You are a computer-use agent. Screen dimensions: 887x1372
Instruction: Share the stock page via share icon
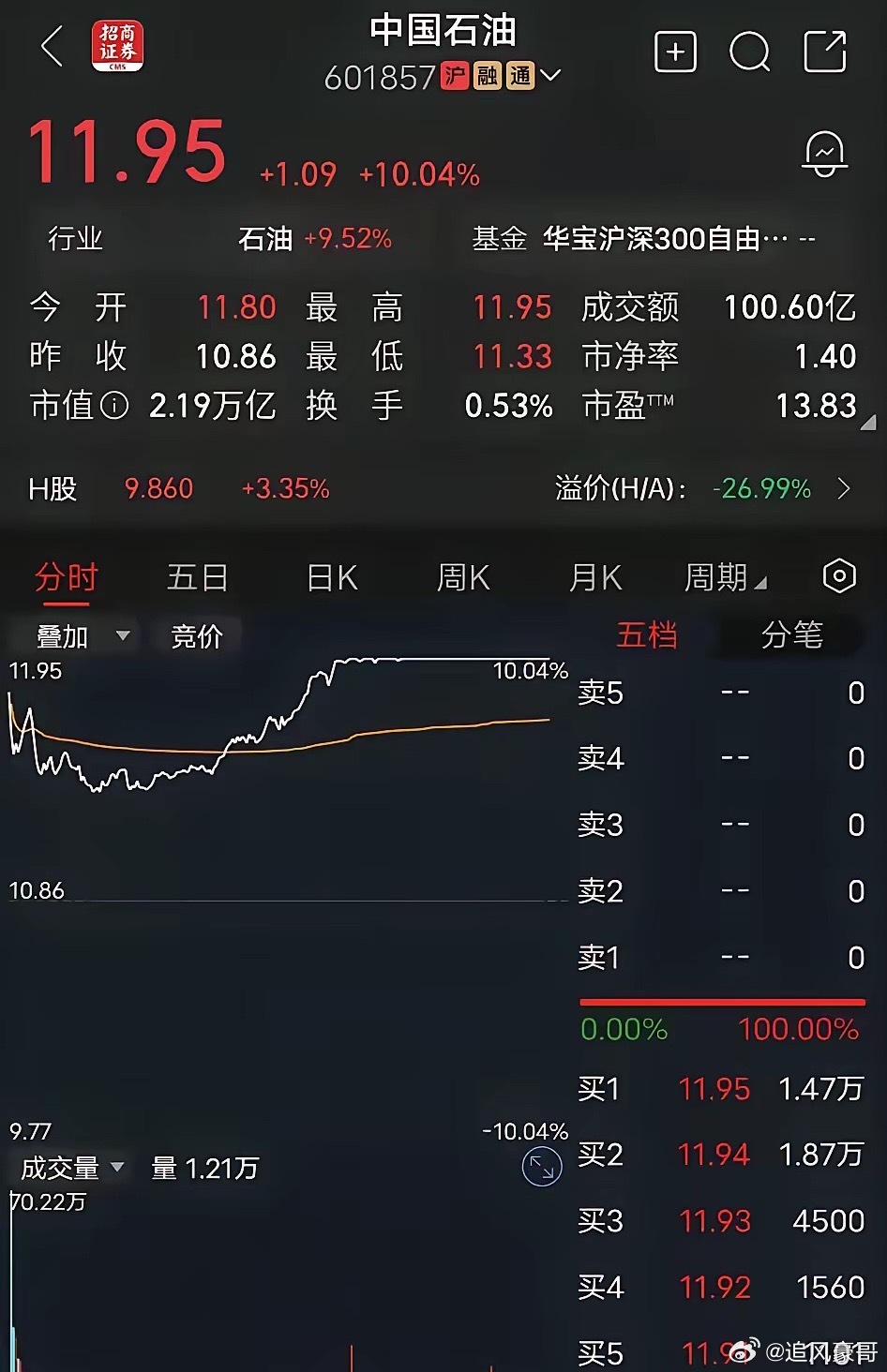coord(823,53)
